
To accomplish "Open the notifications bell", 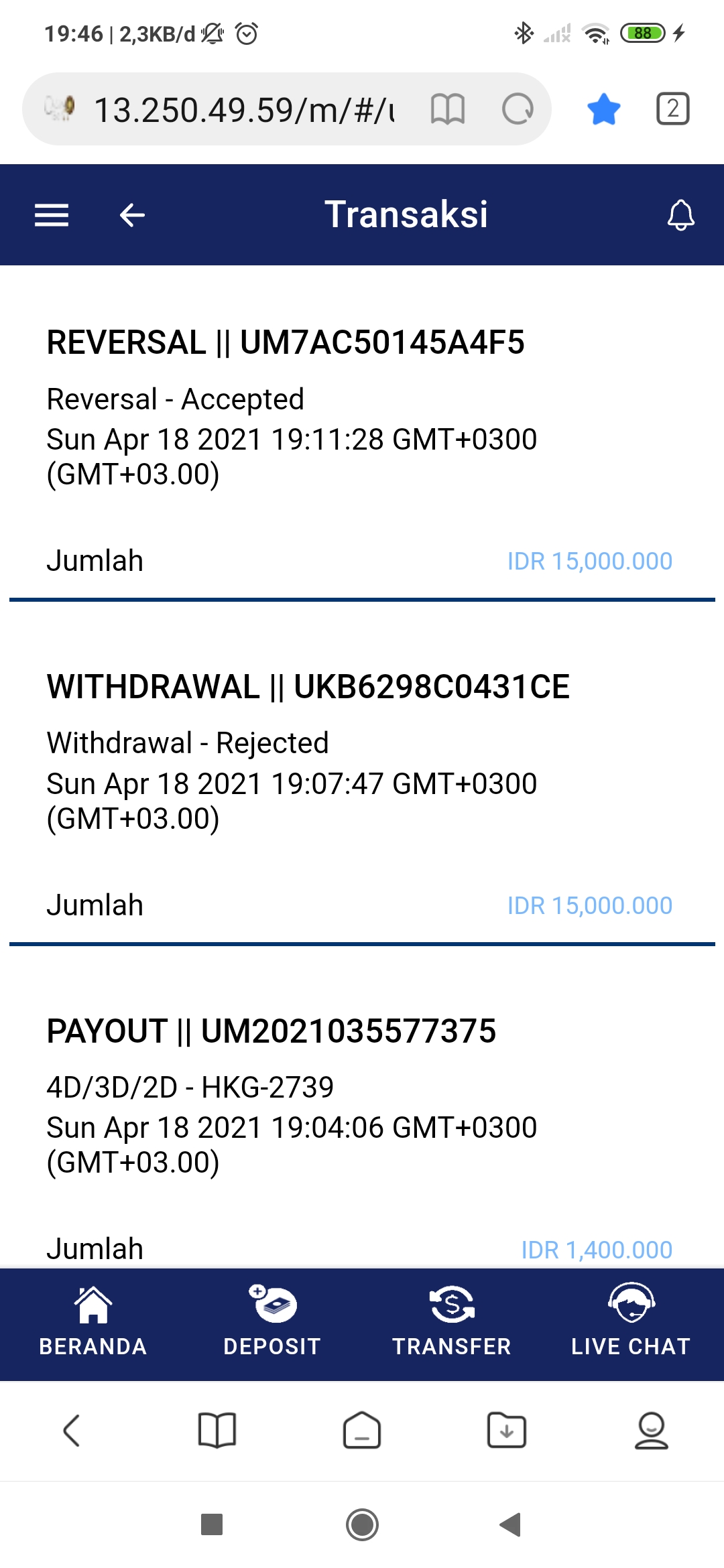I will coord(680,215).
